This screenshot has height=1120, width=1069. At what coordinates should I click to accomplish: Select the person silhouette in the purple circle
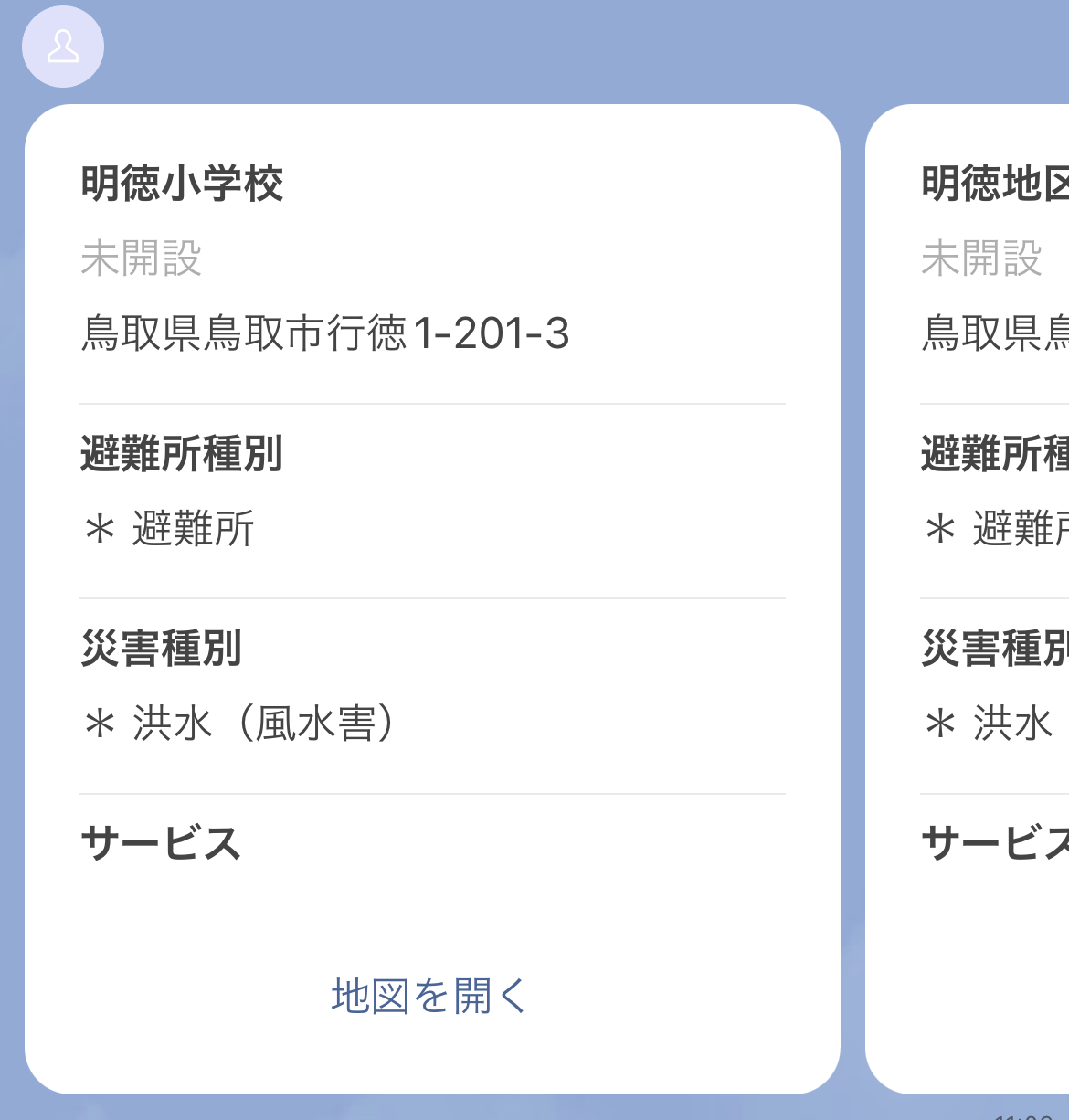[x=62, y=46]
